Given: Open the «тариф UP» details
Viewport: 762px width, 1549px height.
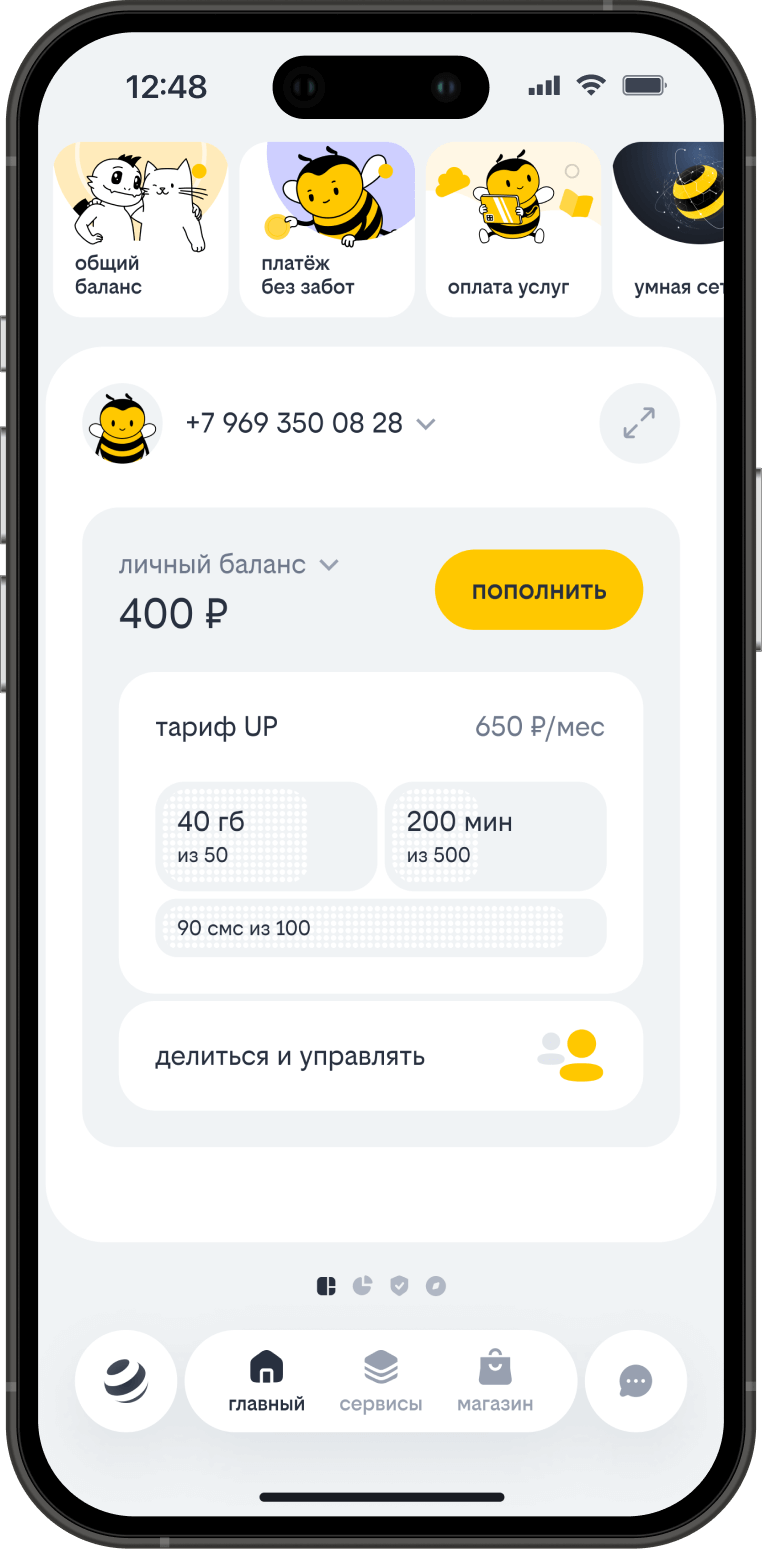Looking at the screenshot, I should pyautogui.click(x=380, y=727).
